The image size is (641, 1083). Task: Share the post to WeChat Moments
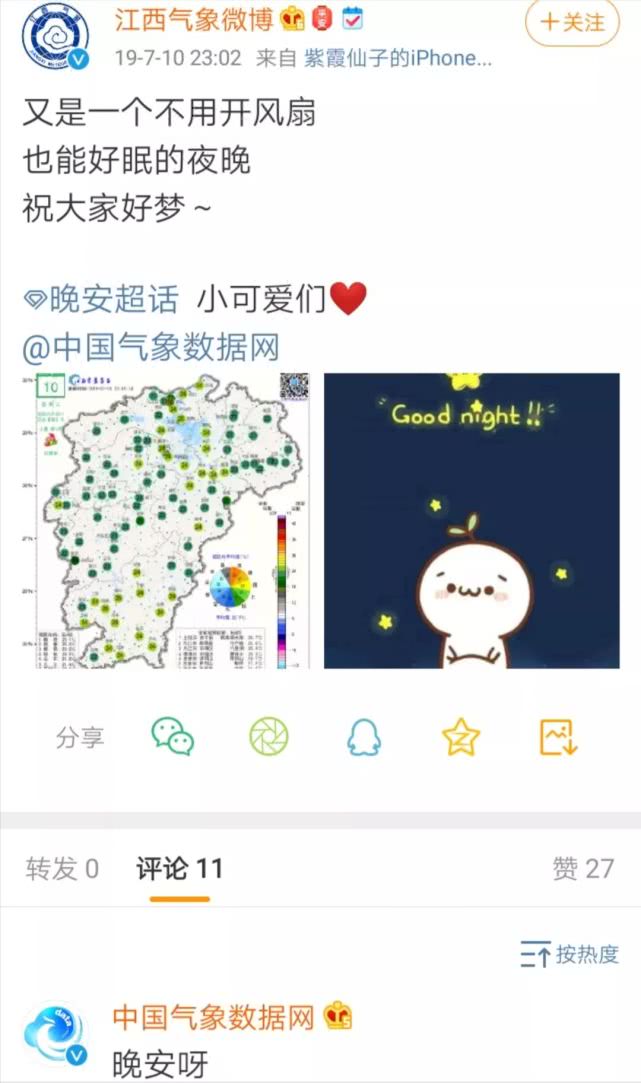[269, 738]
